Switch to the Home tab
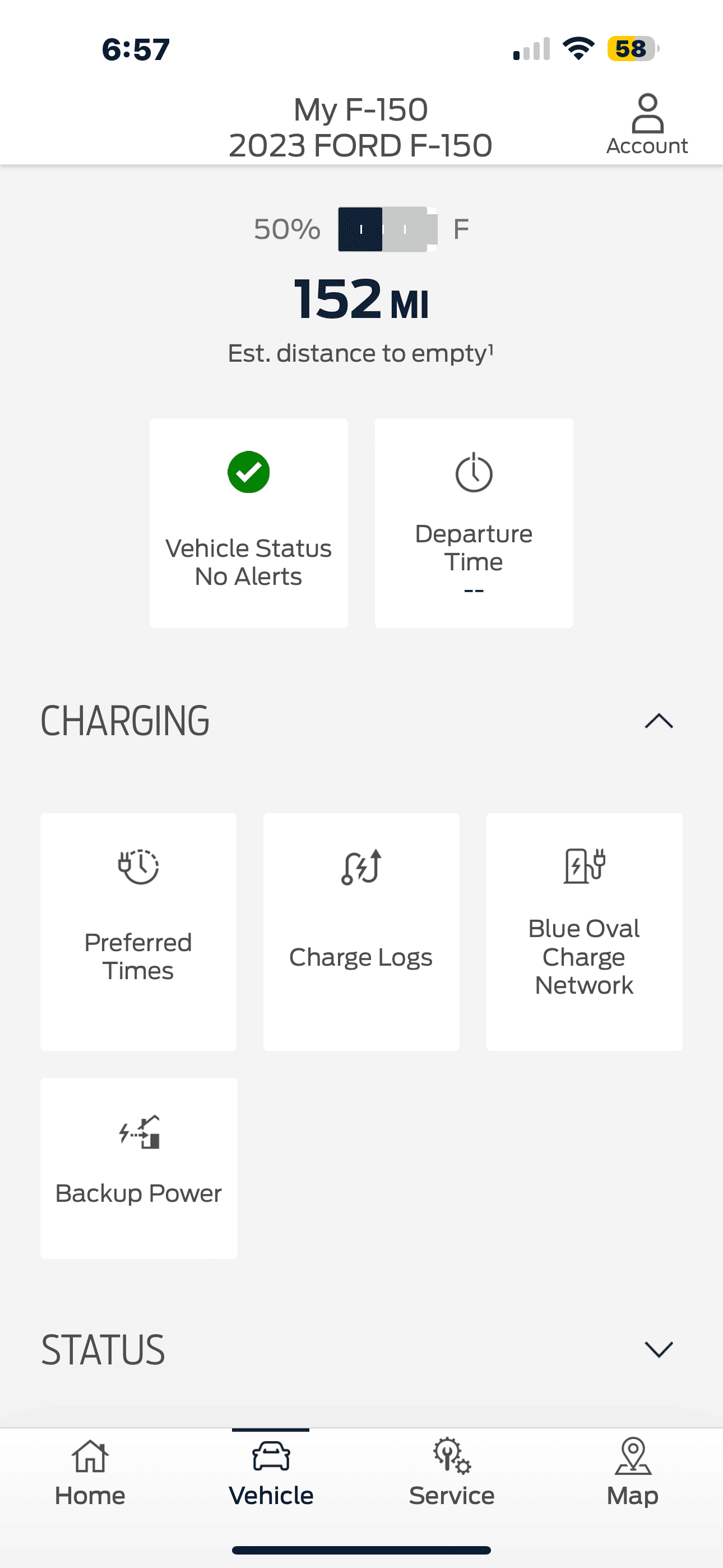Viewport: 723px width, 1568px height. pos(90,1473)
